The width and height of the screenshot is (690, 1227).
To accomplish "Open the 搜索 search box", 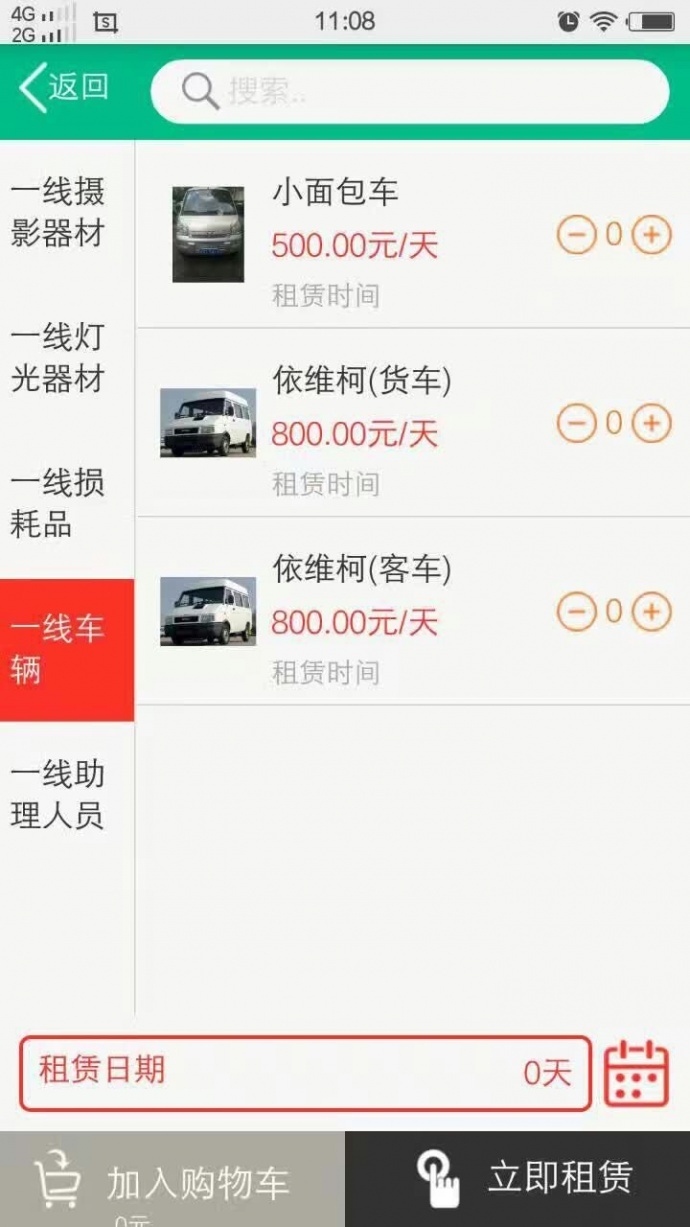I will pos(410,91).
